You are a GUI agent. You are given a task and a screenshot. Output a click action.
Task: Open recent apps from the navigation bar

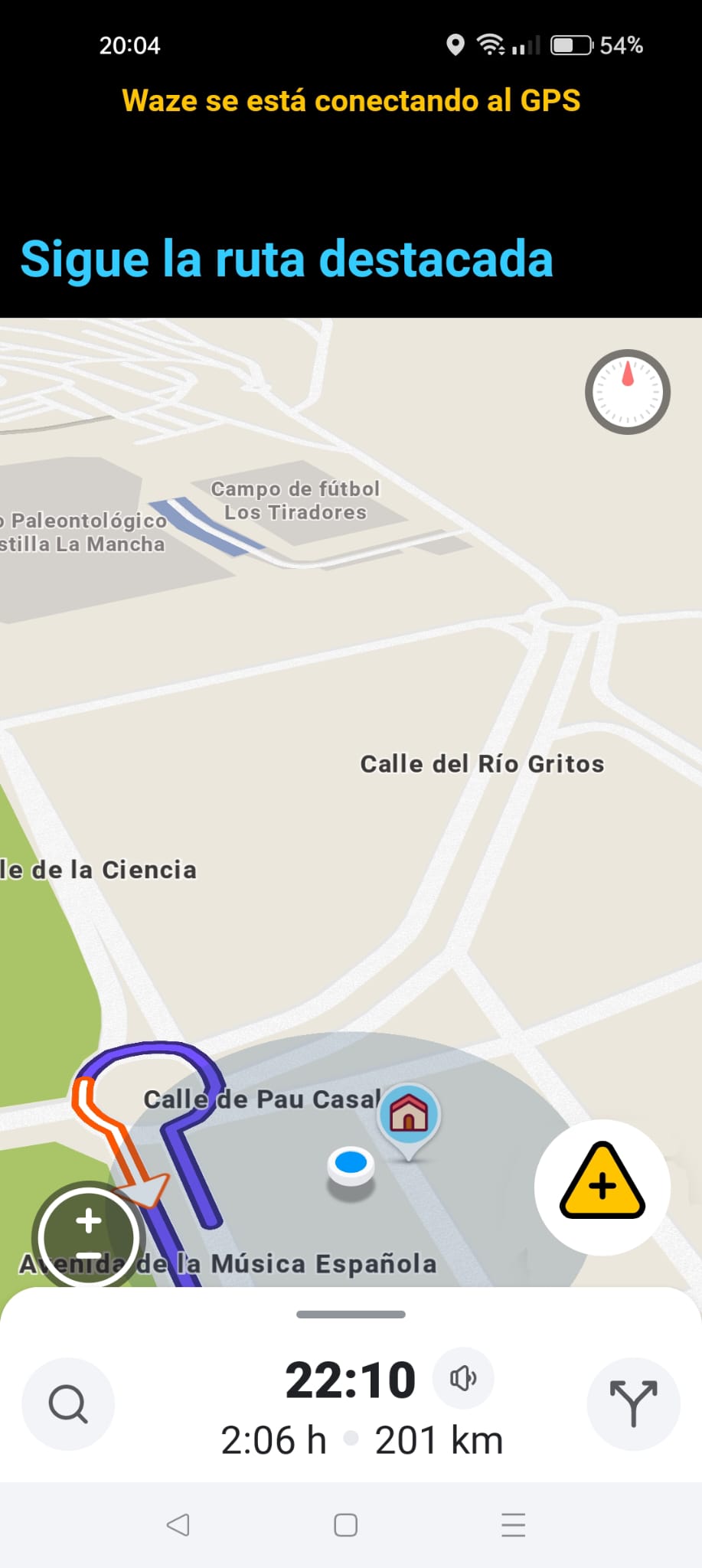(x=513, y=1524)
